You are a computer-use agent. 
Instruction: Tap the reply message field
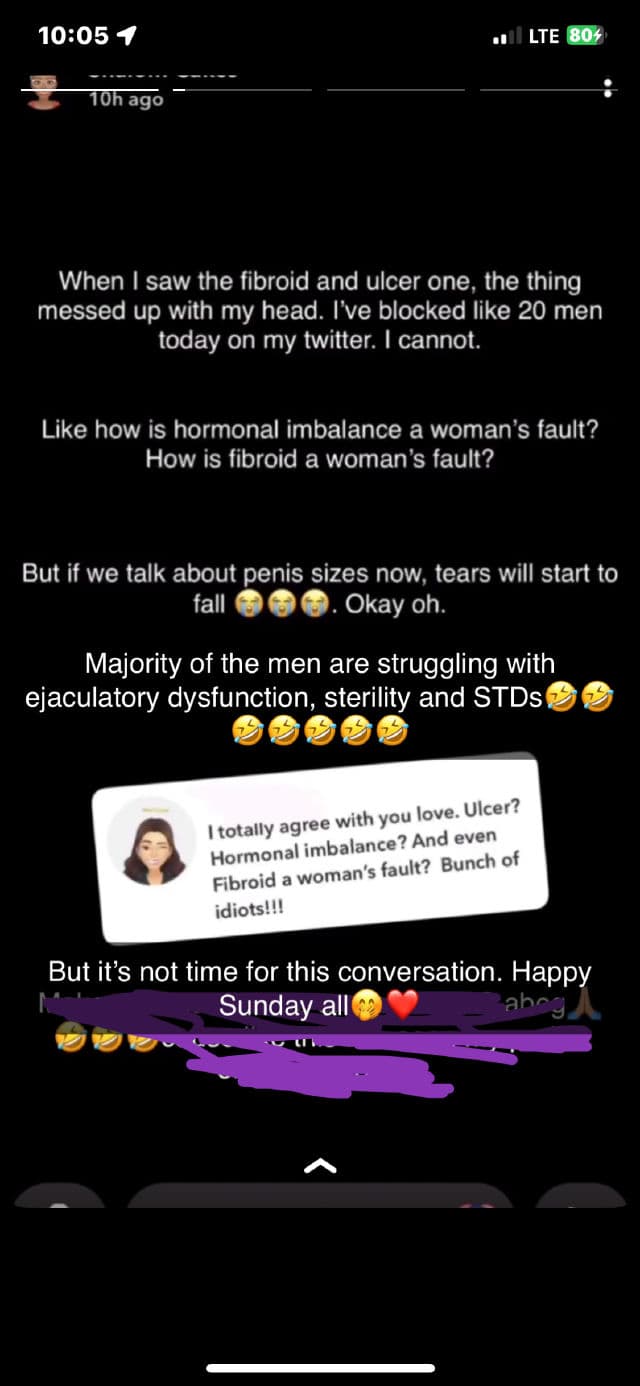pos(320,1196)
